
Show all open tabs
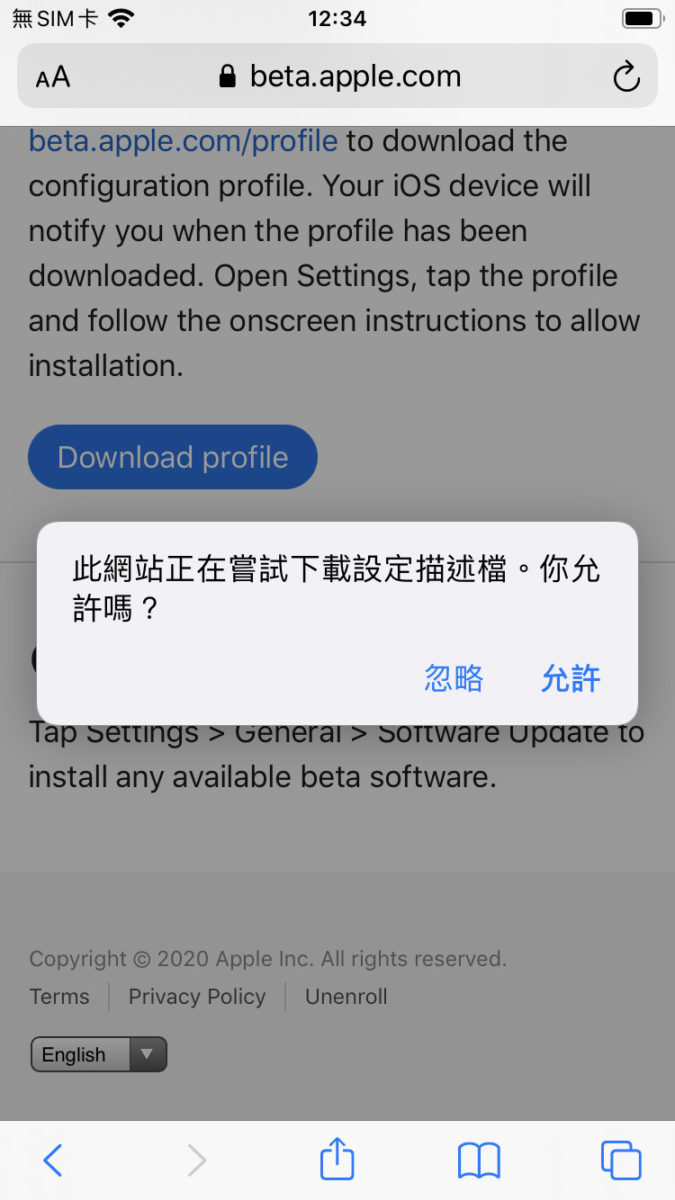tap(621, 1160)
